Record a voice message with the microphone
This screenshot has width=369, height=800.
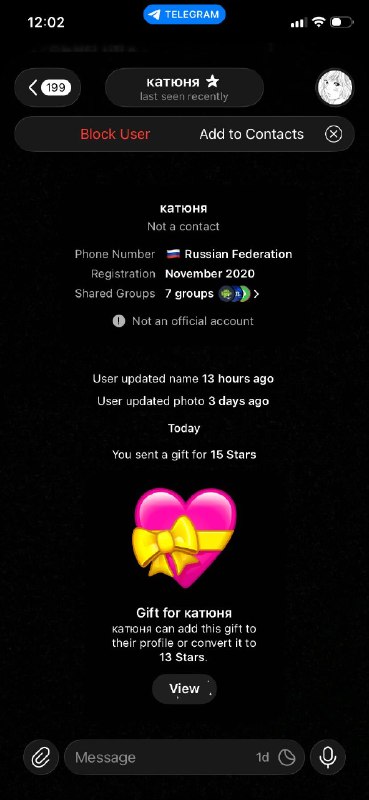(x=328, y=757)
